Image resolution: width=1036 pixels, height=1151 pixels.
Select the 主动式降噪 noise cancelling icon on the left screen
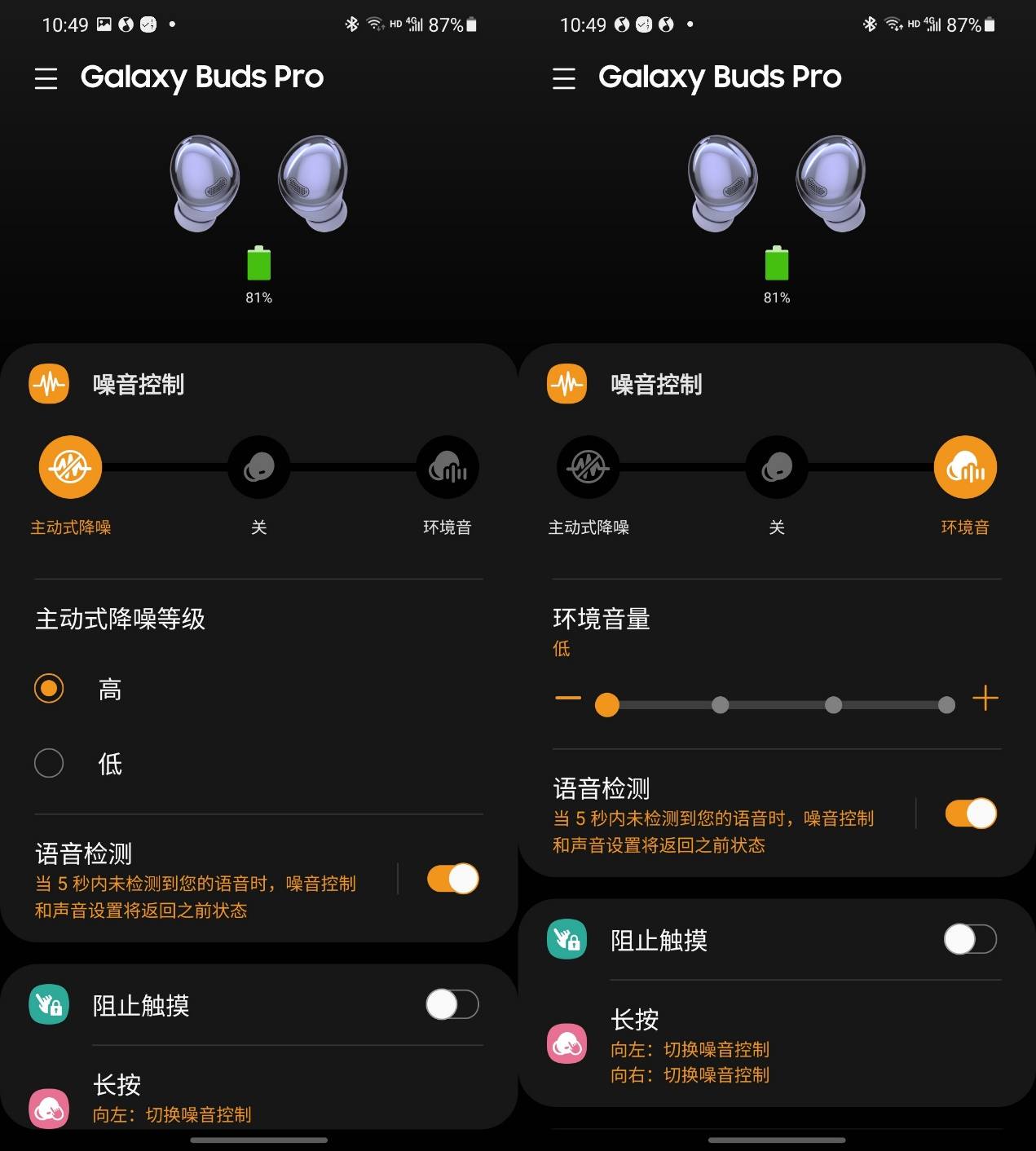click(x=70, y=467)
